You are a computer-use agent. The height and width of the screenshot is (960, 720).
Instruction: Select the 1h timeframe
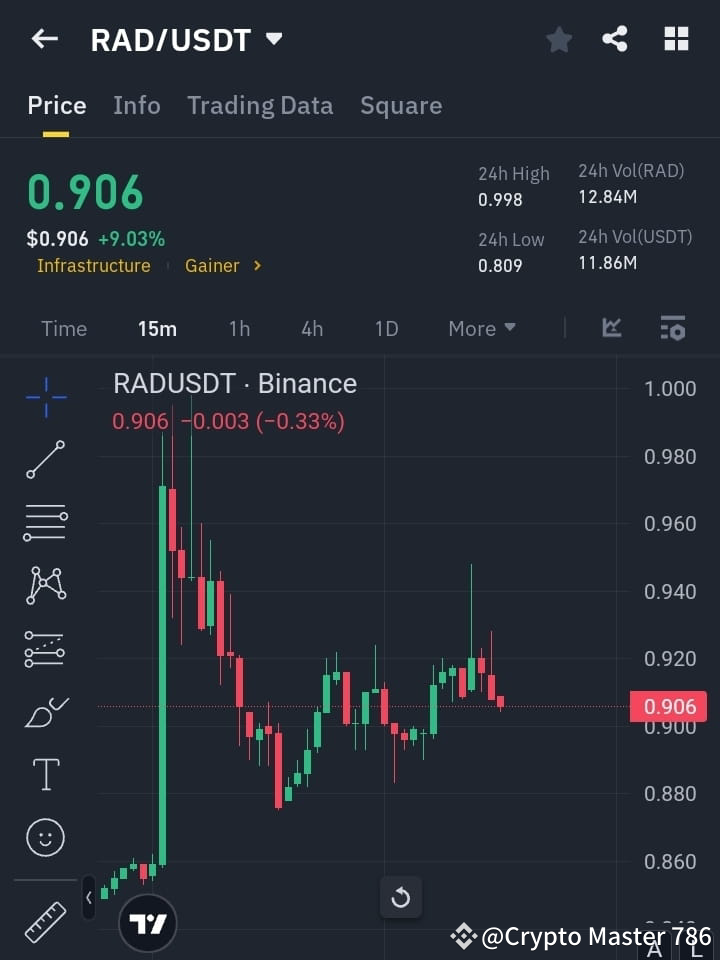[239, 328]
